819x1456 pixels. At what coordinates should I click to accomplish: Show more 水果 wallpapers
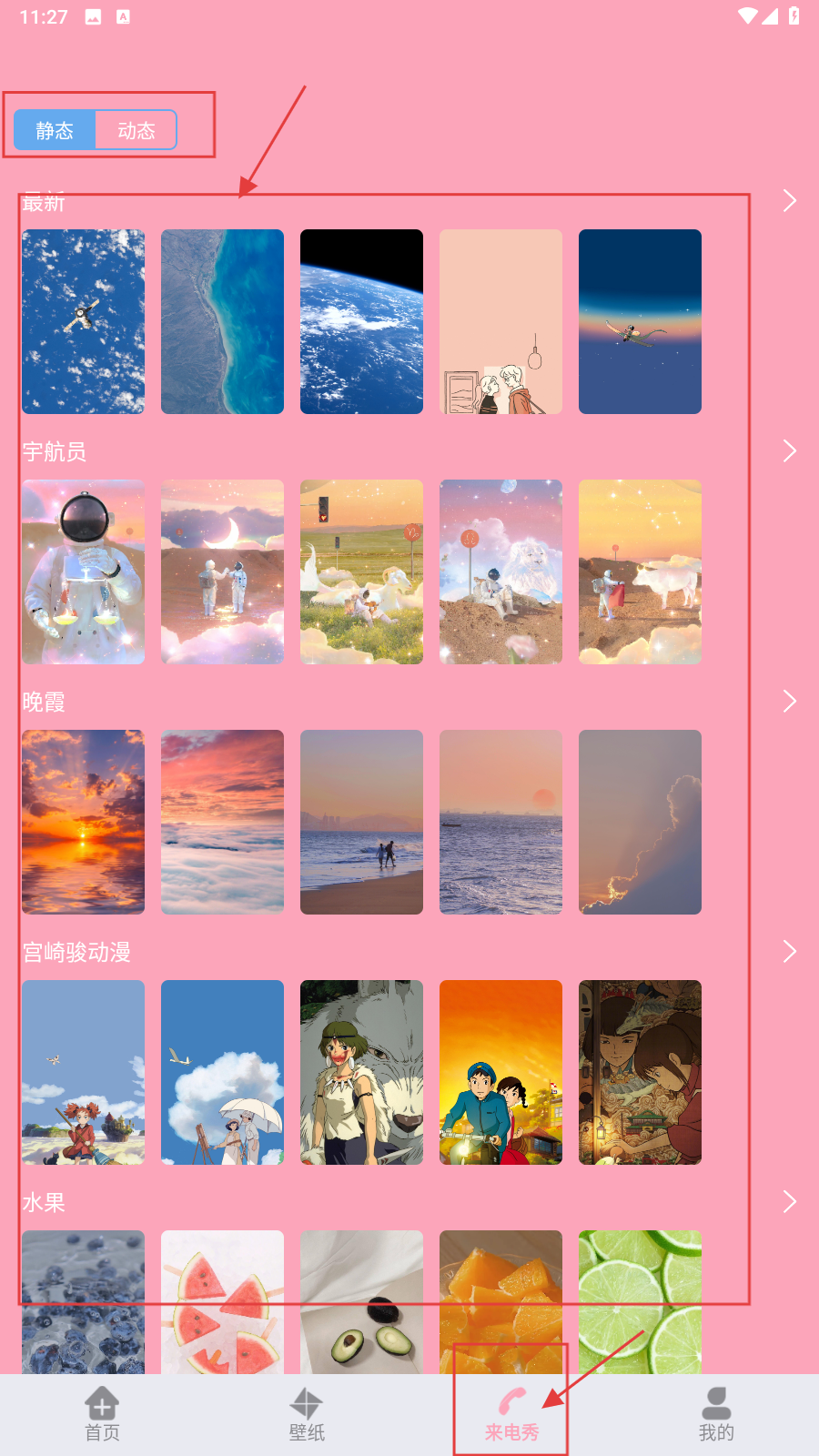pyautogui.click(x=789, y=1202)
